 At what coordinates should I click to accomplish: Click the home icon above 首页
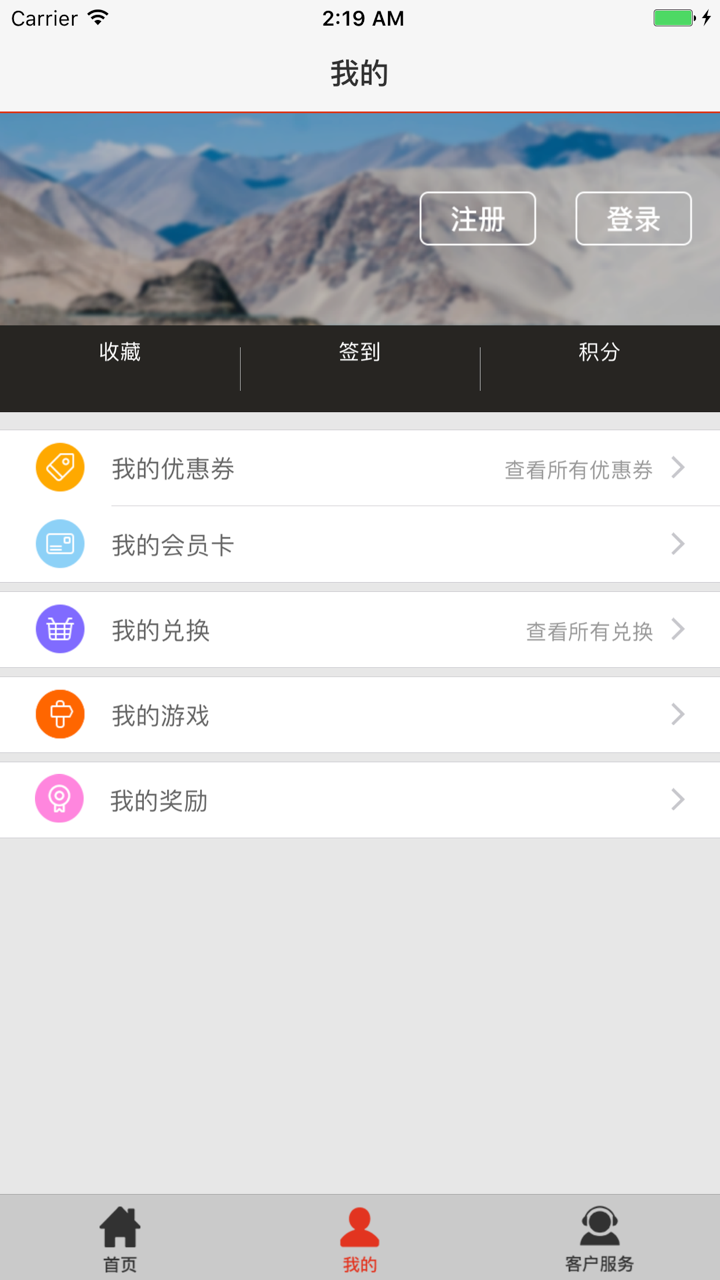tap(119, 1225)
